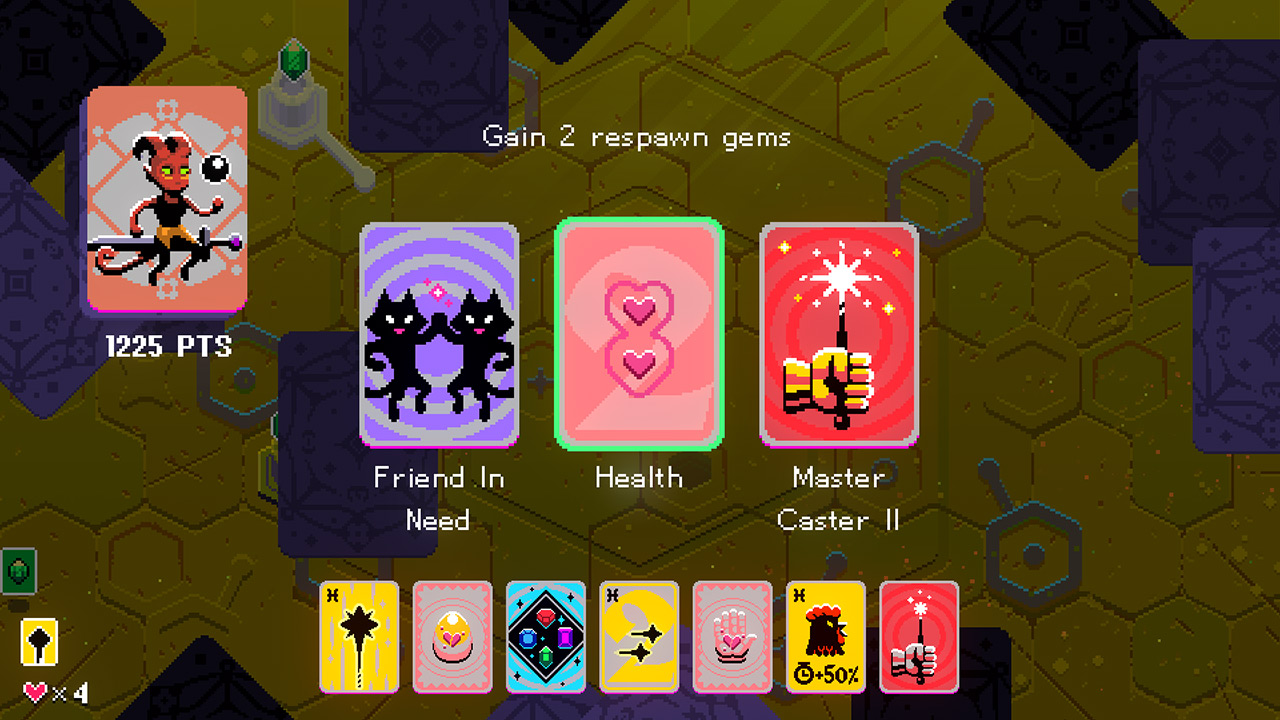This screenshot has height=720, width=1280.
Task: Choose the Friend In Need card
Action: tap(439, 334)
